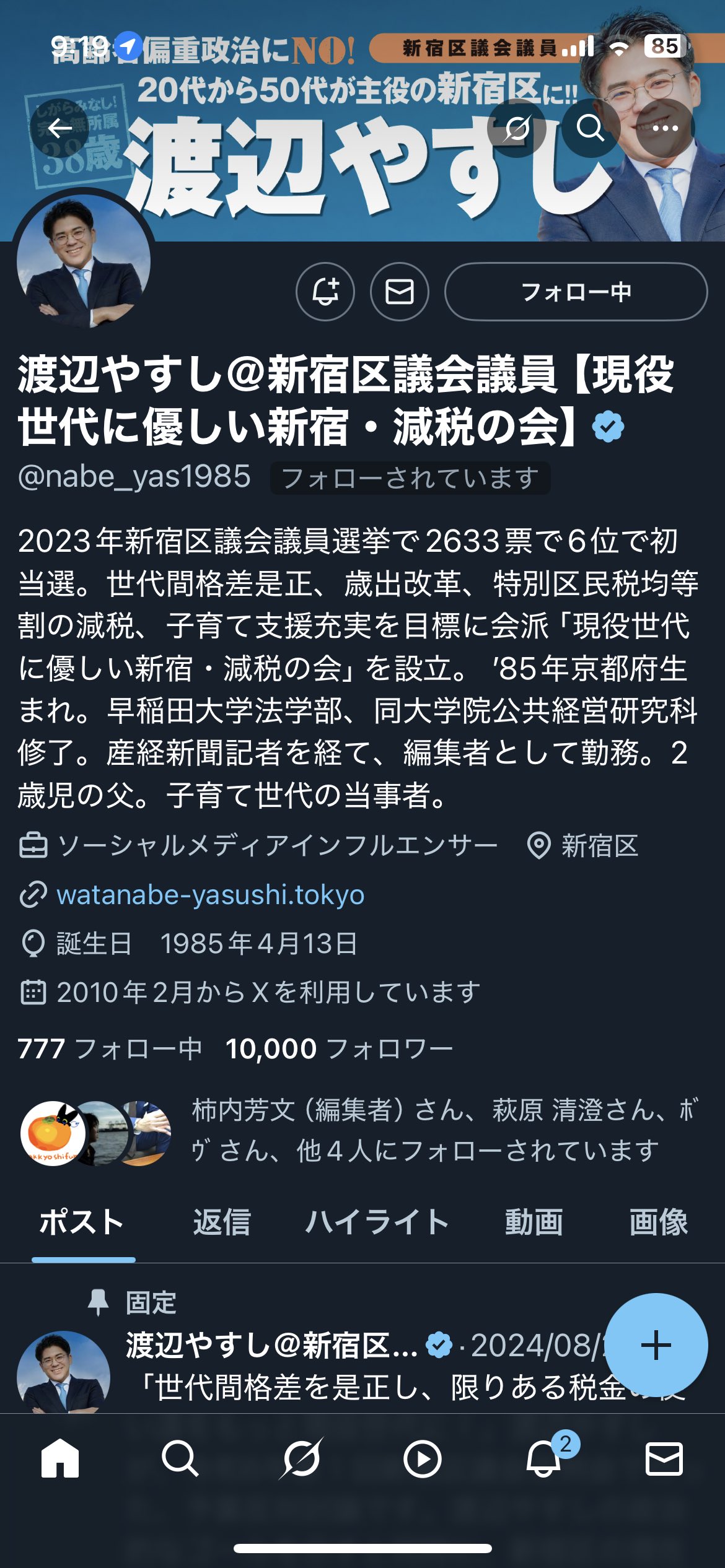
Task: Open notifications bell in bottom bar
Action: [x=543, y=1459]
